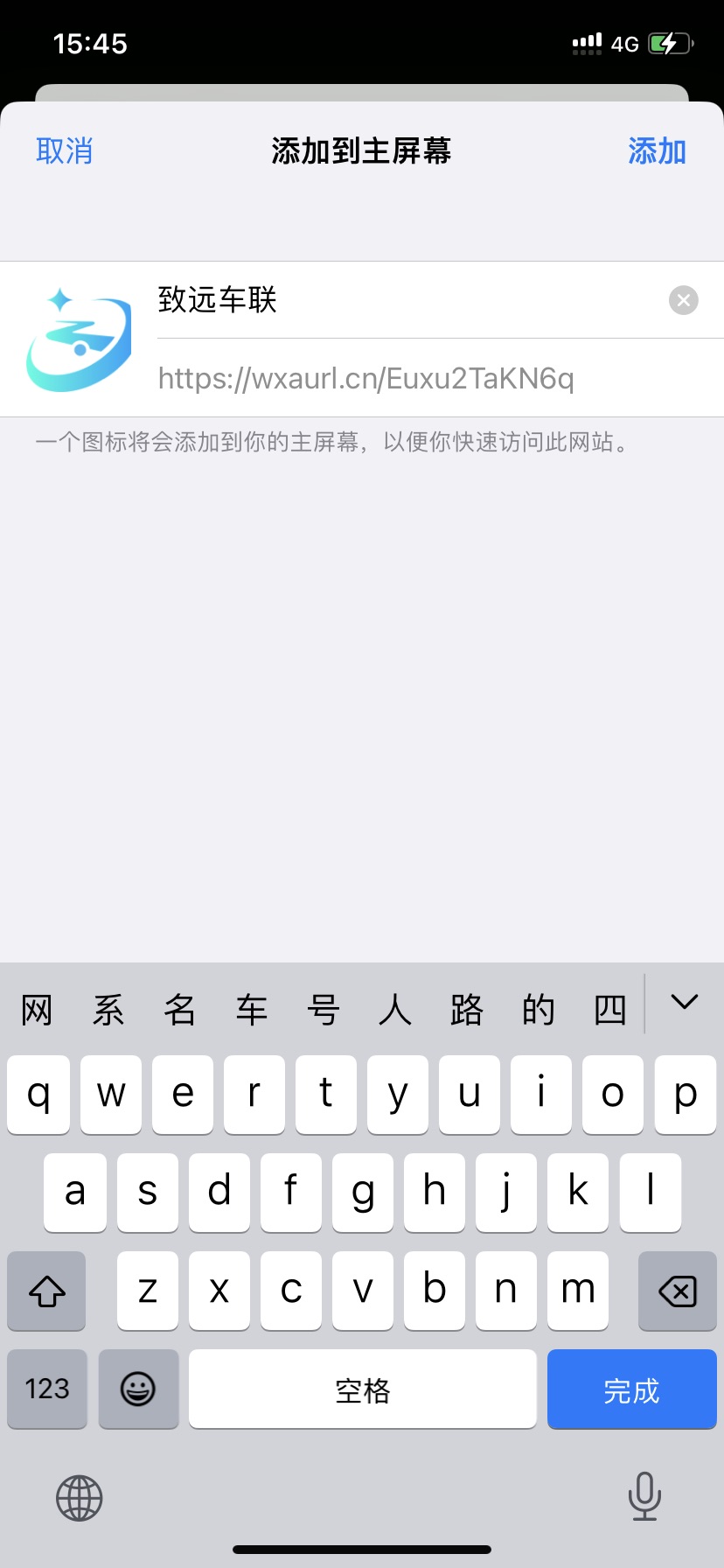Select the 网 candidate word suggestion
Image resolution: width=724 pixels, height=1568 pixels.
(x=37, y=1010)
